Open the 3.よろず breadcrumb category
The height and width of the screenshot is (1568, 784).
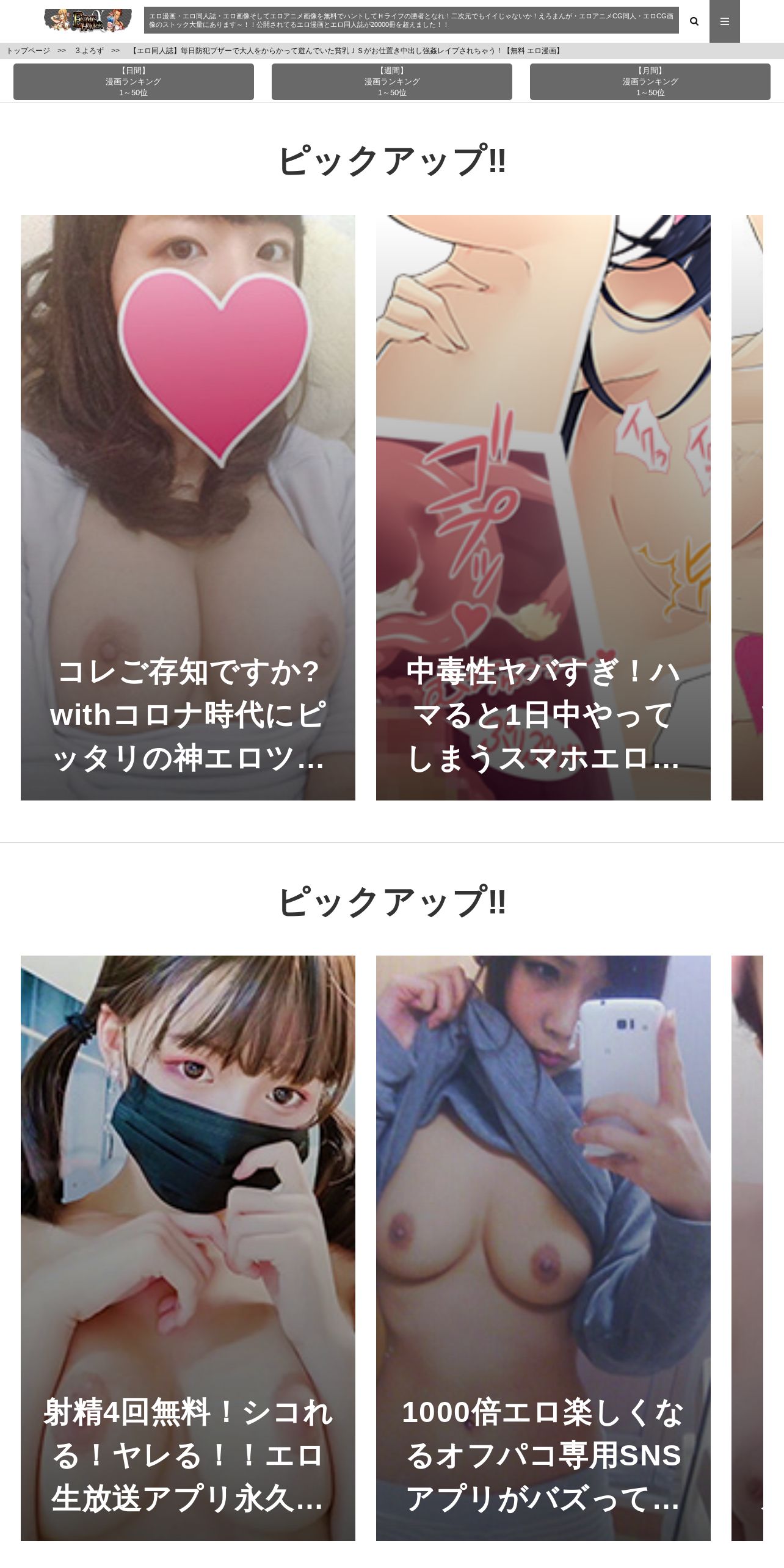(x=90, y=51)
